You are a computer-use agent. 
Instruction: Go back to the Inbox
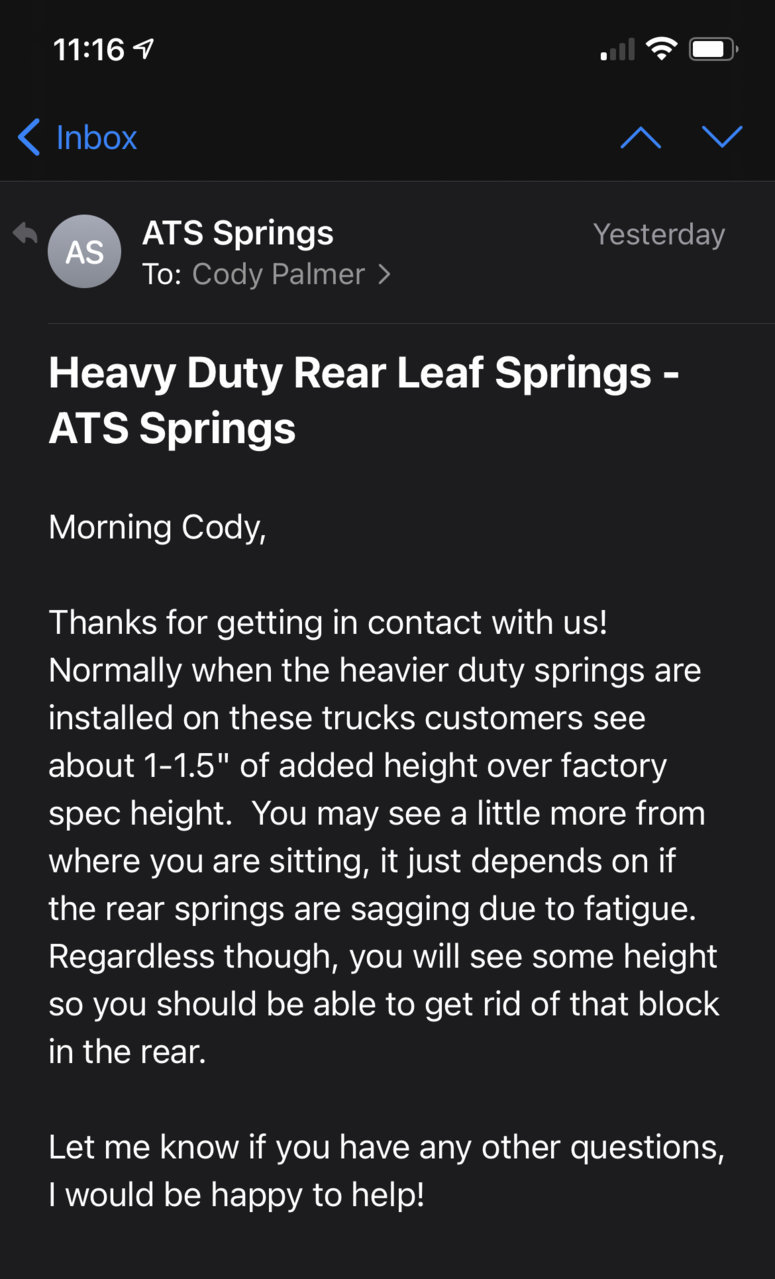[78, 138]
